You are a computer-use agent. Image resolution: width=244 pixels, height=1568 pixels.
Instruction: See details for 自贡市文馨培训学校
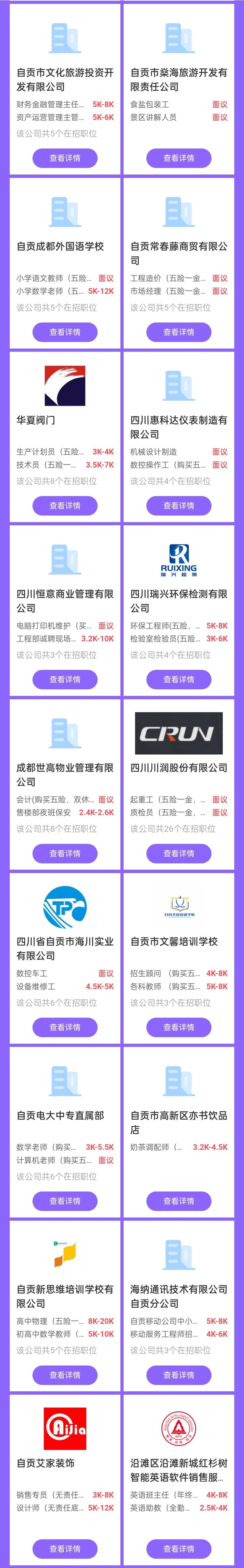(x=179, y=1027)
